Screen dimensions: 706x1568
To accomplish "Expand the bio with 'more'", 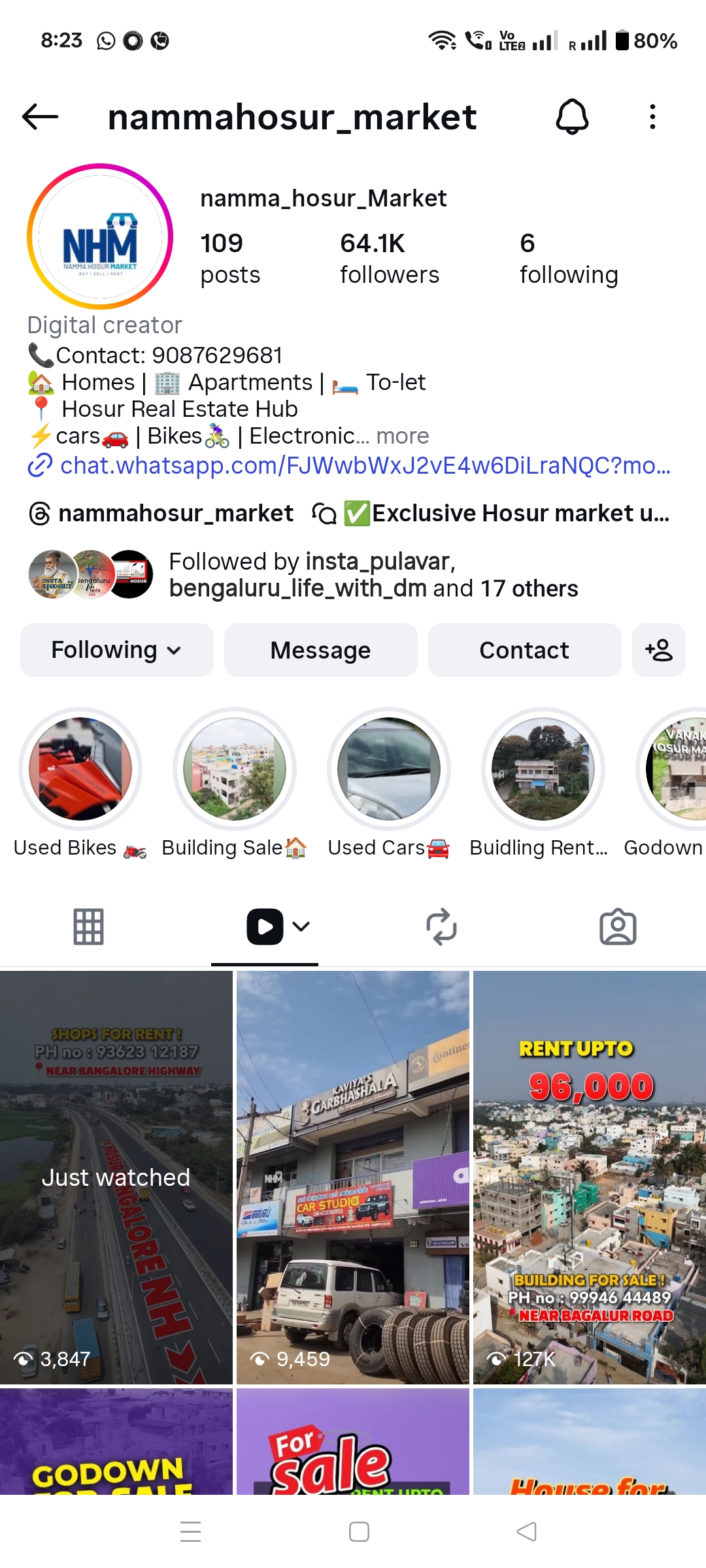I will [403, 436].
